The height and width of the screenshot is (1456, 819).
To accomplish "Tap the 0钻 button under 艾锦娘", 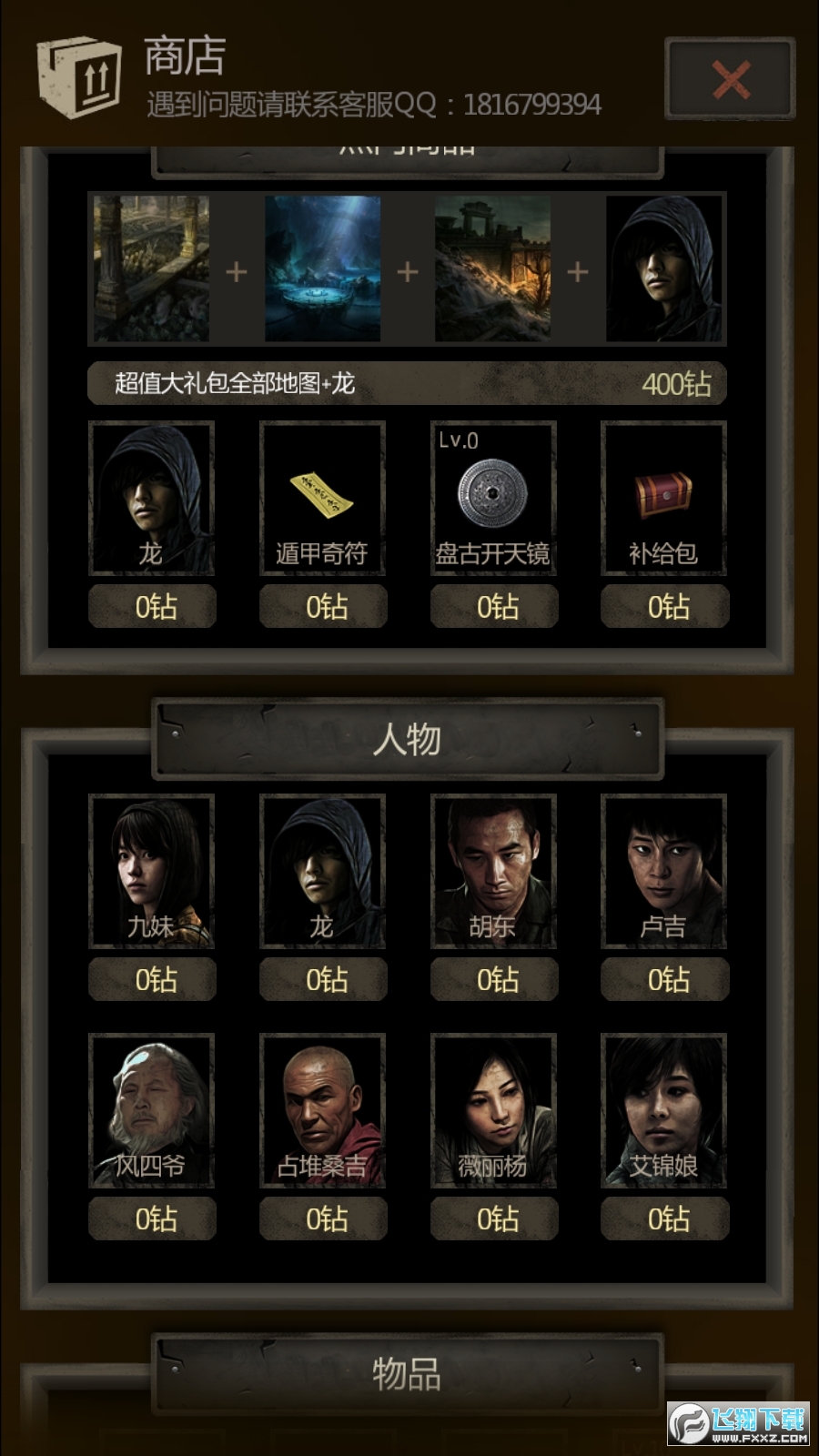I will coord(665,1219).
